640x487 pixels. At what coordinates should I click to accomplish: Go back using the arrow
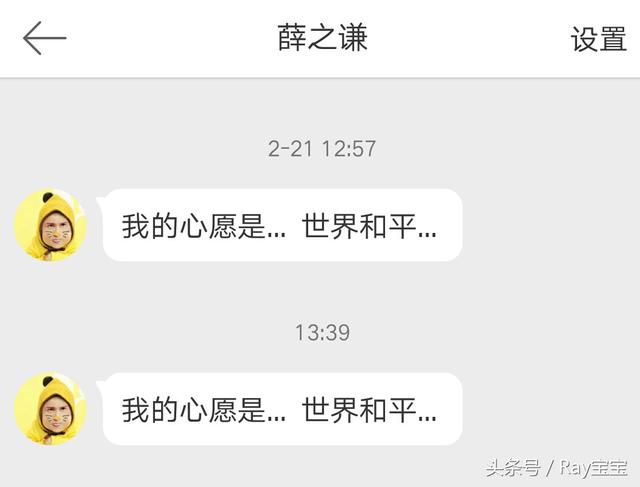(44, 39)
